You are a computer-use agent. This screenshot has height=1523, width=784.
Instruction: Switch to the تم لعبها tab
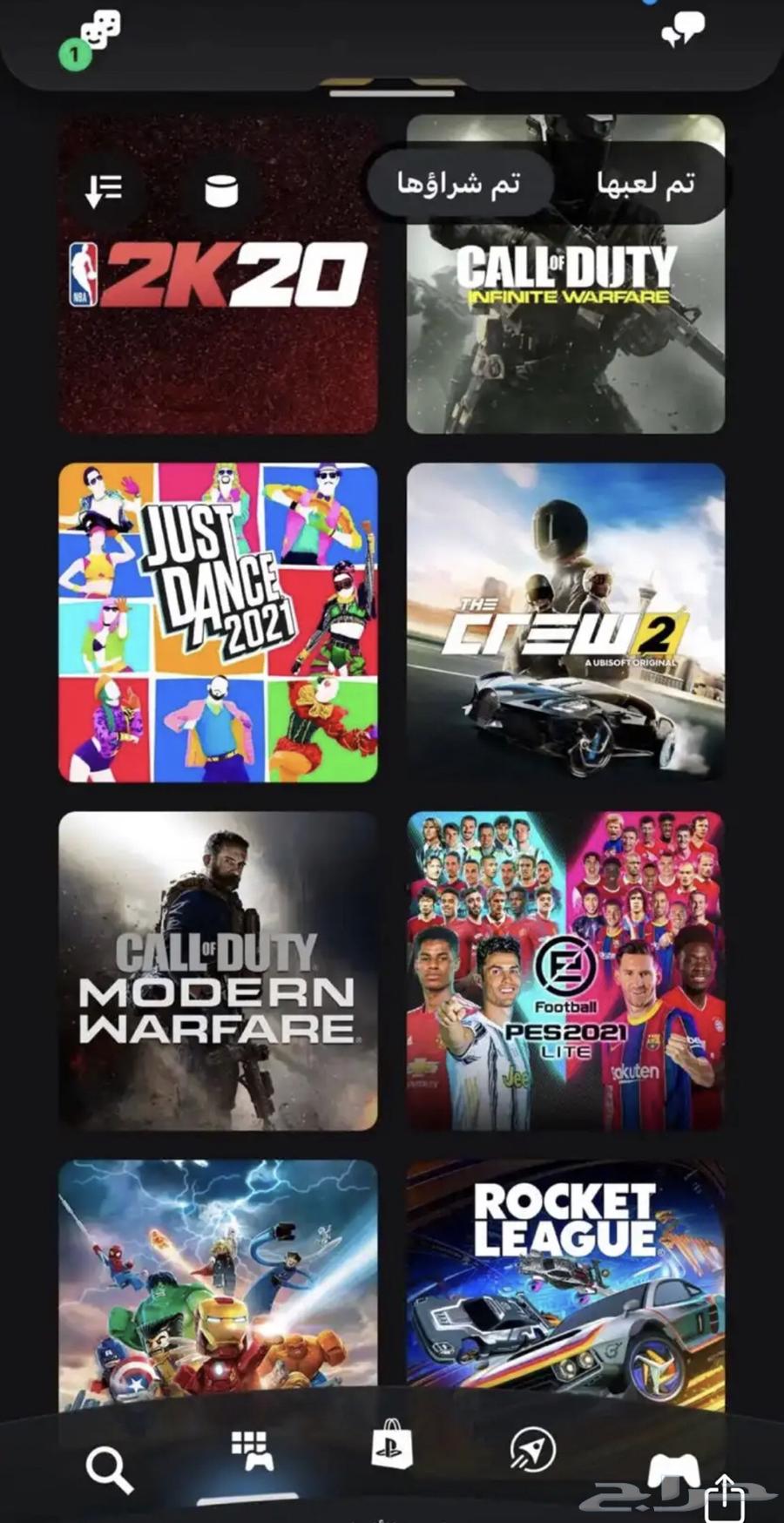pyautogui.click(x=645, y=183)
